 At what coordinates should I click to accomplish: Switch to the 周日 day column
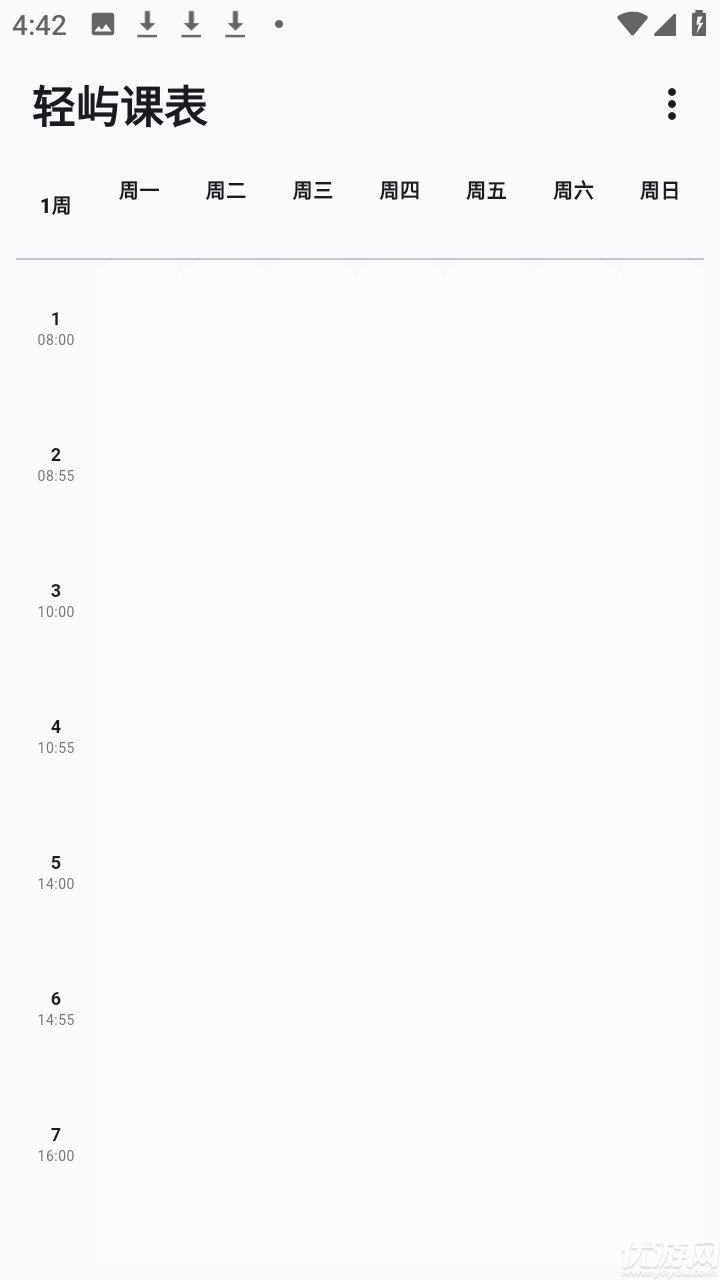[659, 190]
